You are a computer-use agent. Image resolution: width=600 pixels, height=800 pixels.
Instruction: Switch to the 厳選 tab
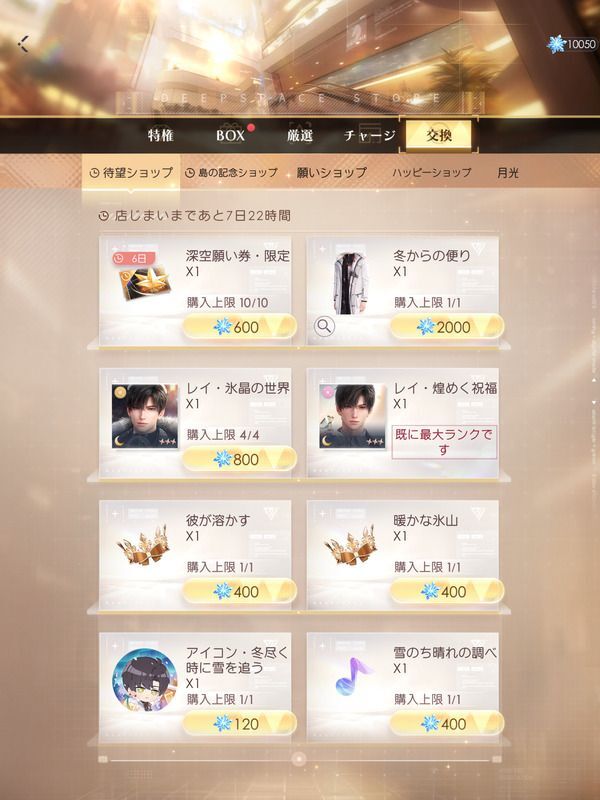tap(300, 135)
